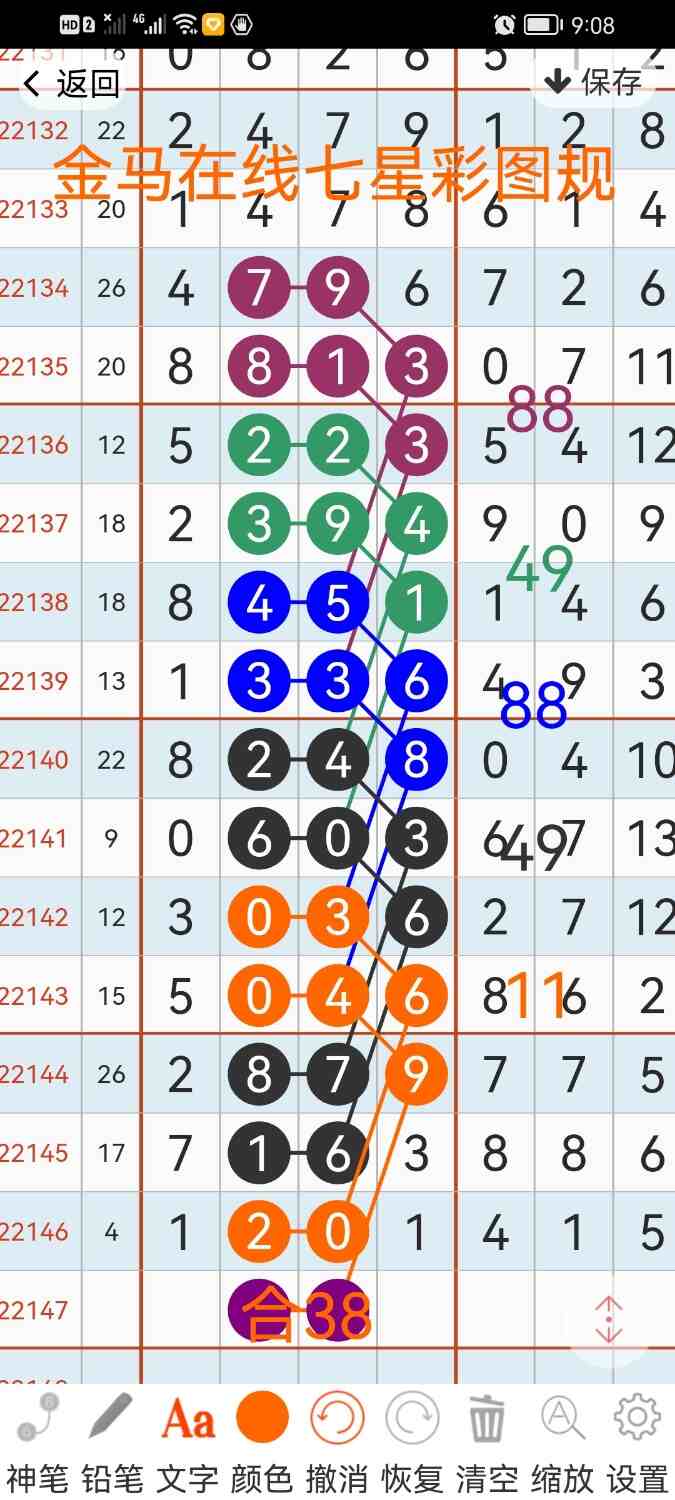Tap the floating up-down arrows button

coord(609,1321)
